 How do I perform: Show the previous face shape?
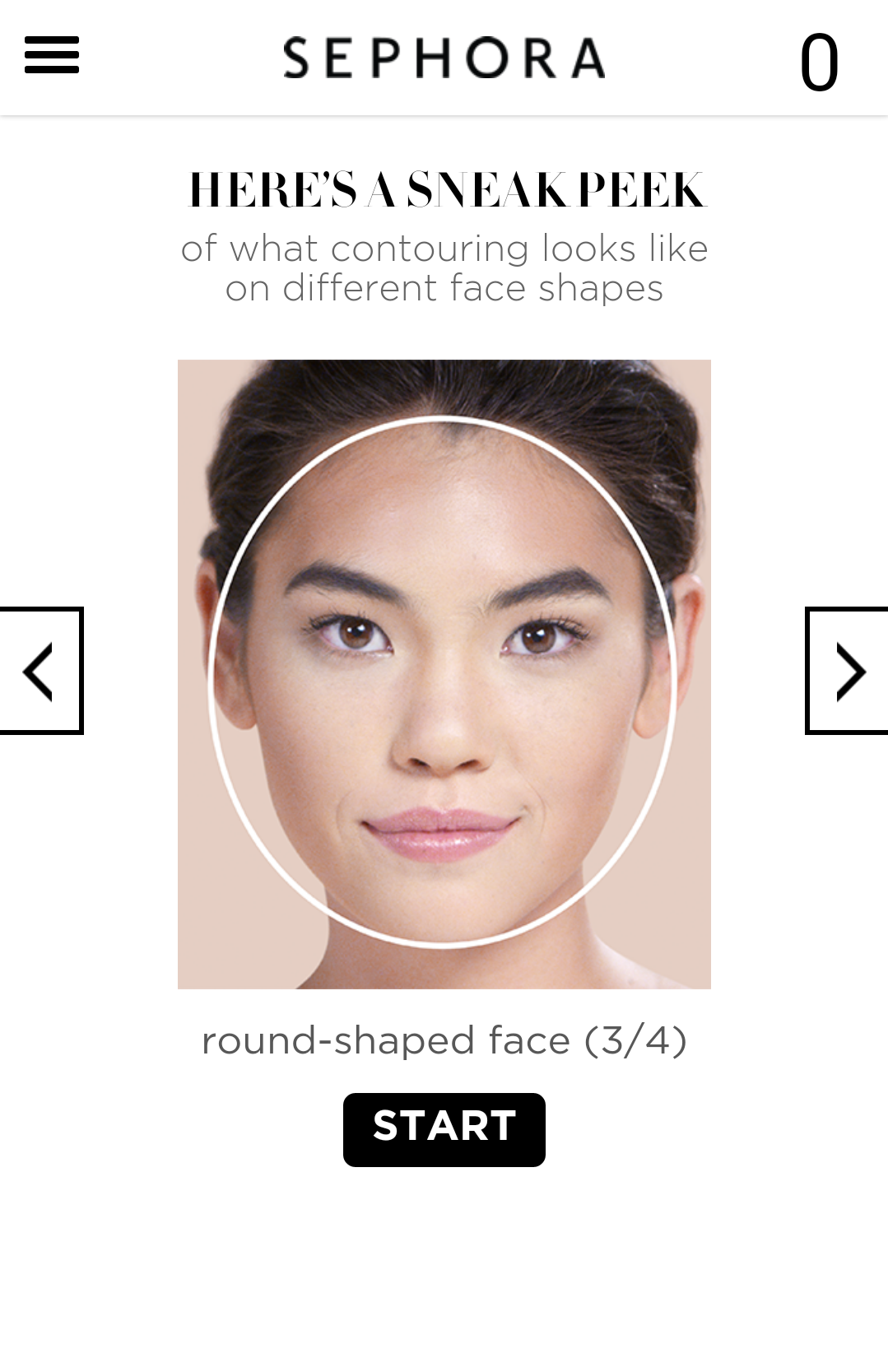pos(40,671)
